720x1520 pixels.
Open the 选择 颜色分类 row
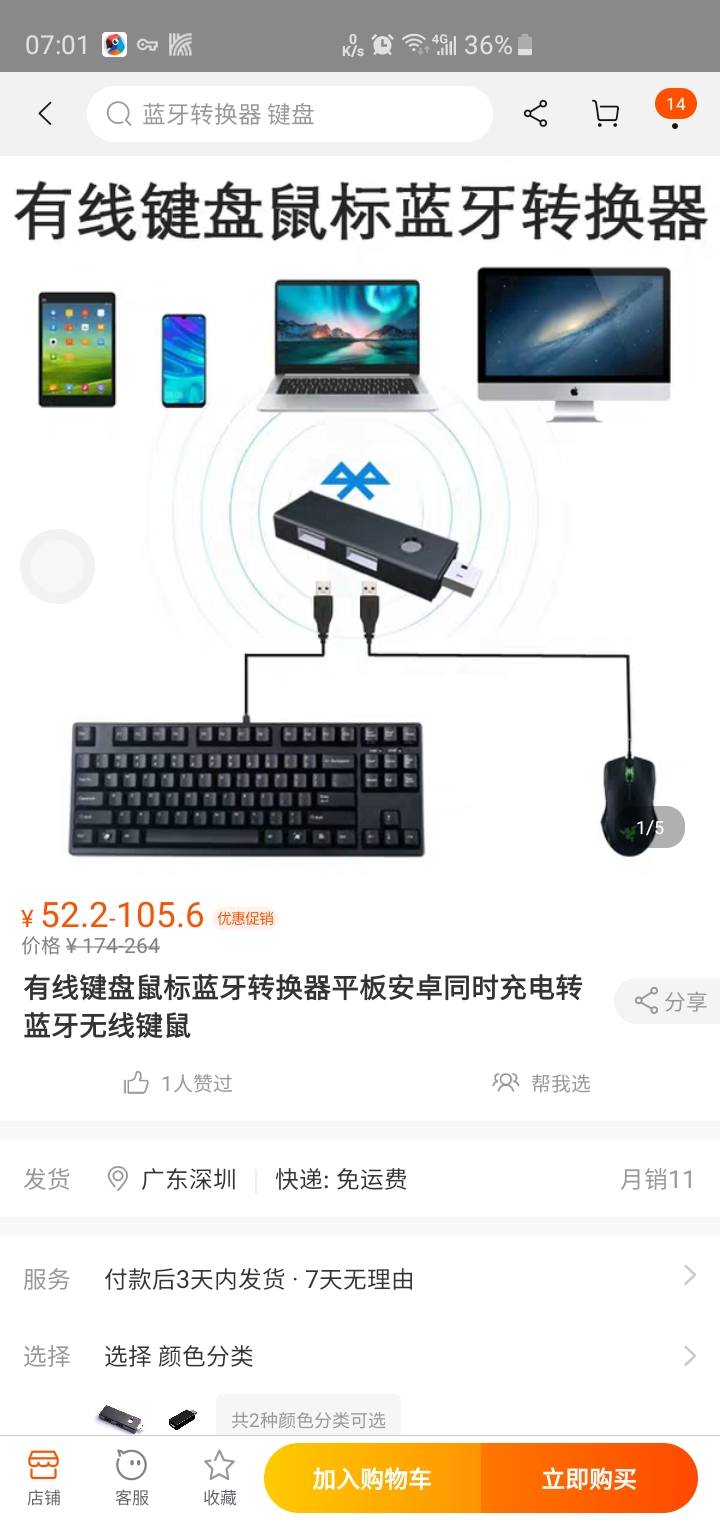pos(360,1356)
